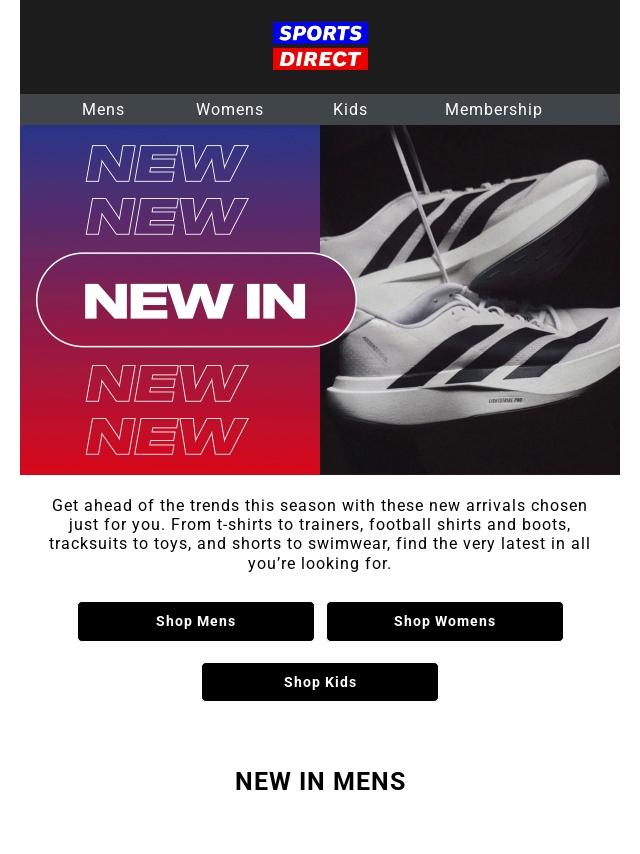
Task: Select the Shop Womens button
Action: pos(444,621)
